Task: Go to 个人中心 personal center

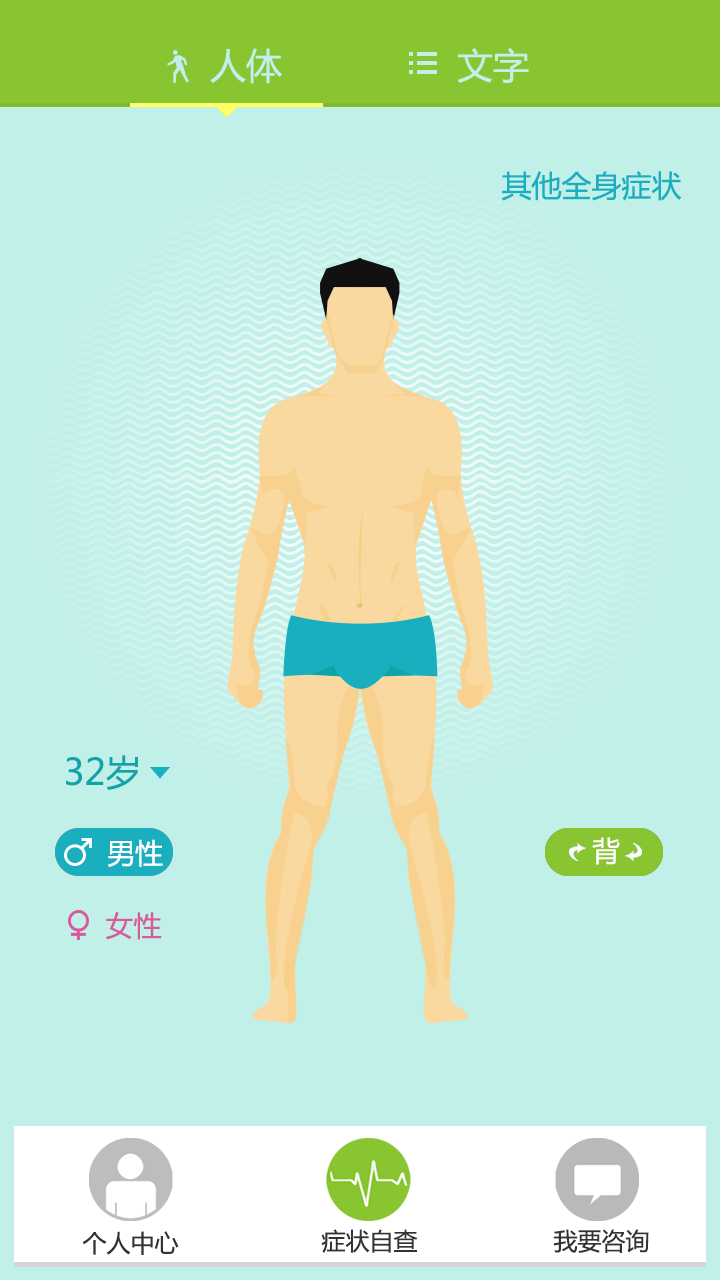Action: click(130, 1196)
